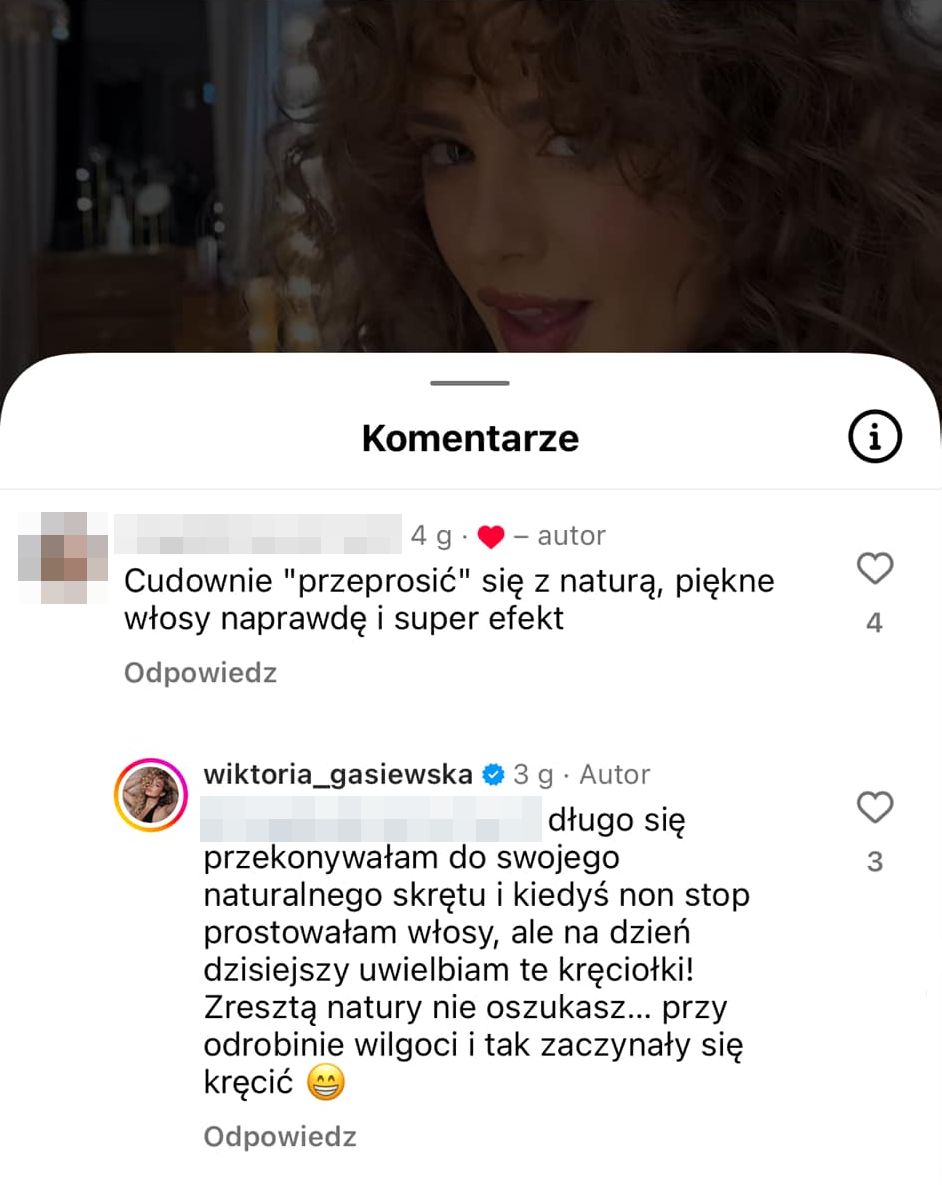The height and width of the screenshot is (1185, 942).
Task: Tap the comments sheet drag handle
Action: click(x=470, y=383)
